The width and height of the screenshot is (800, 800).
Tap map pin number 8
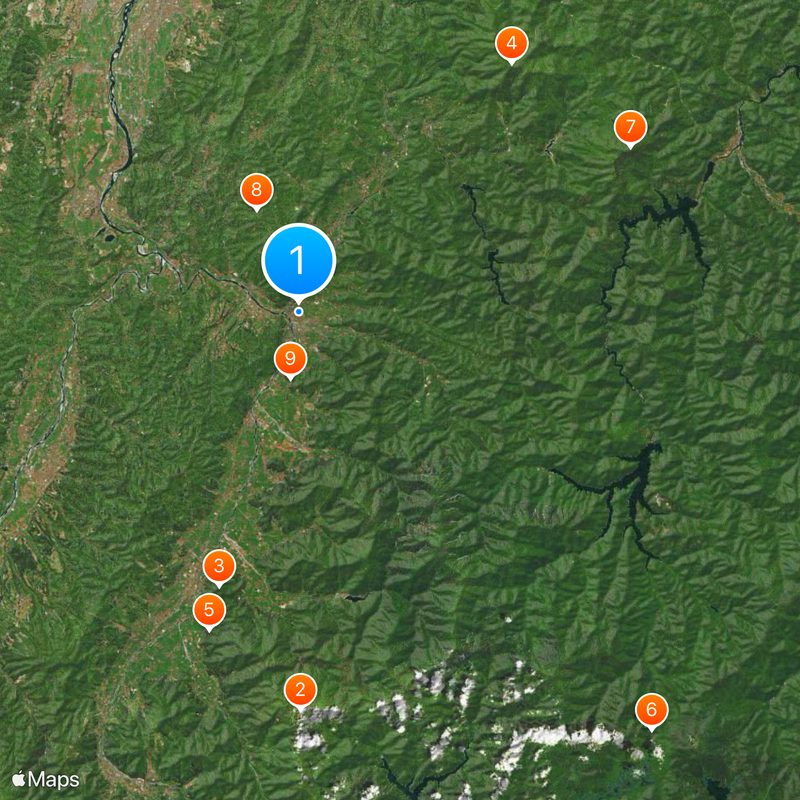point(256,189)
